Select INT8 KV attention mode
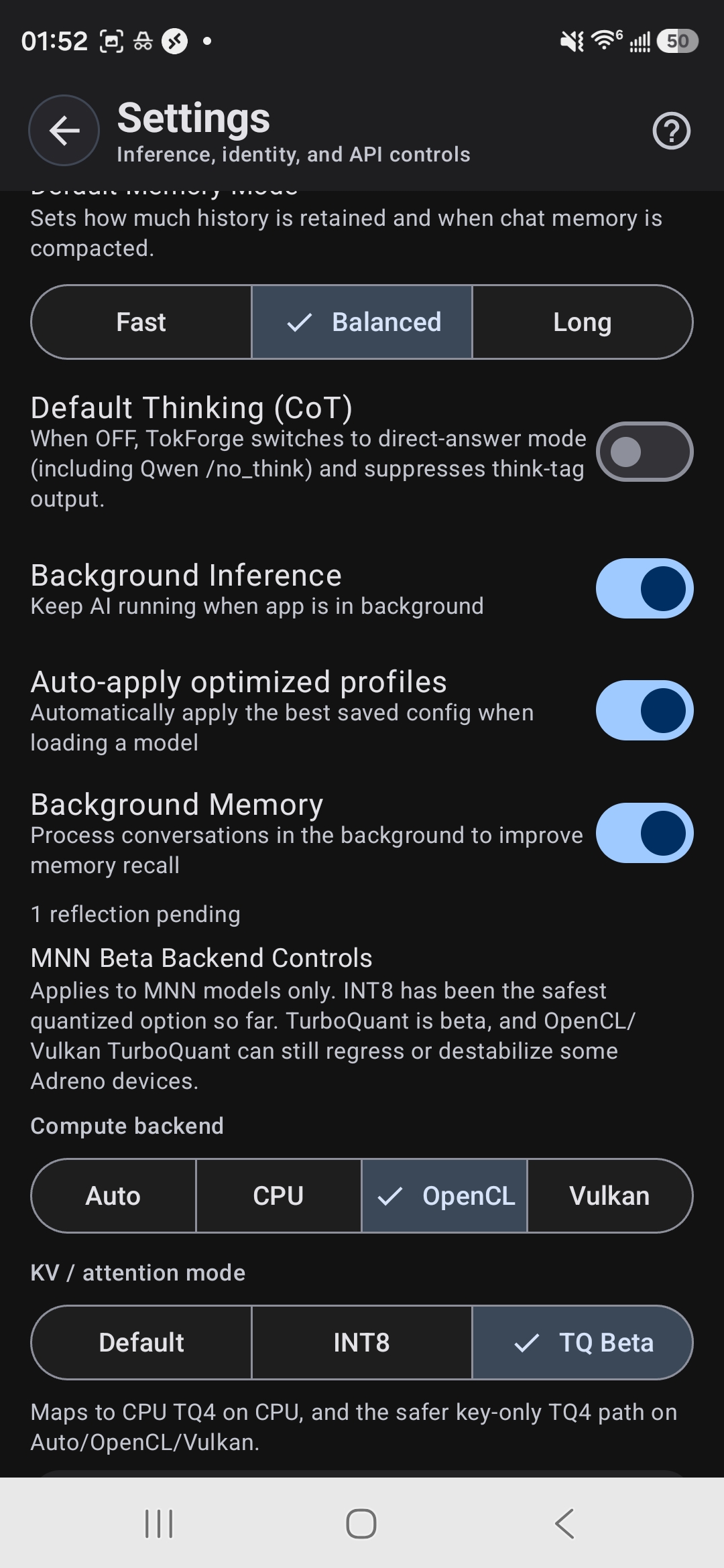The height and width of the screenshot is (1568, 724). coord(362,1343)
